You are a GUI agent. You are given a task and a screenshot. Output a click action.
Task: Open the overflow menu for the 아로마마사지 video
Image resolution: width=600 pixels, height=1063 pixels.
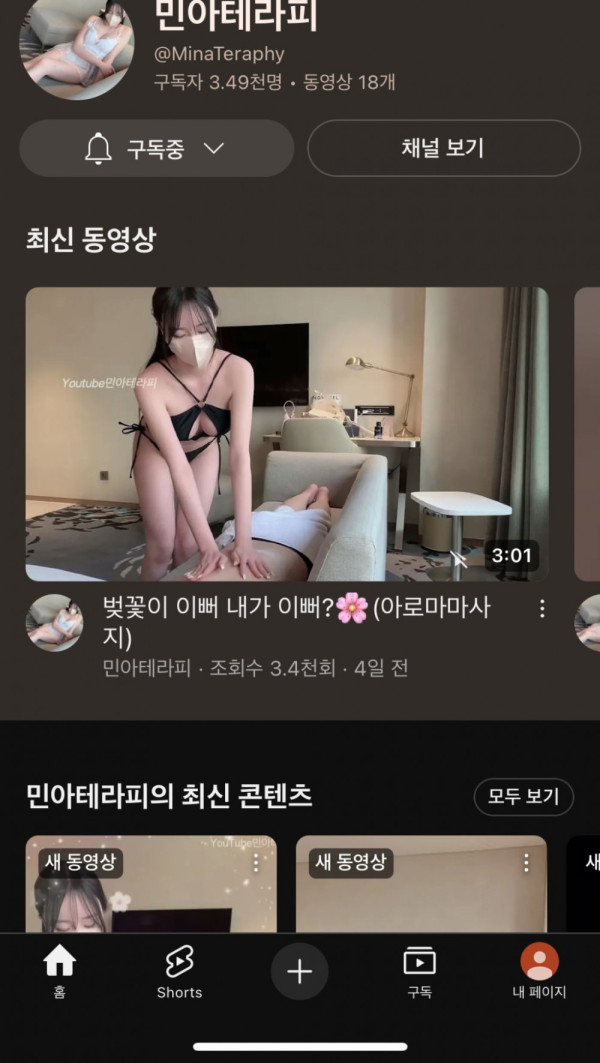[x=542, y=609]
